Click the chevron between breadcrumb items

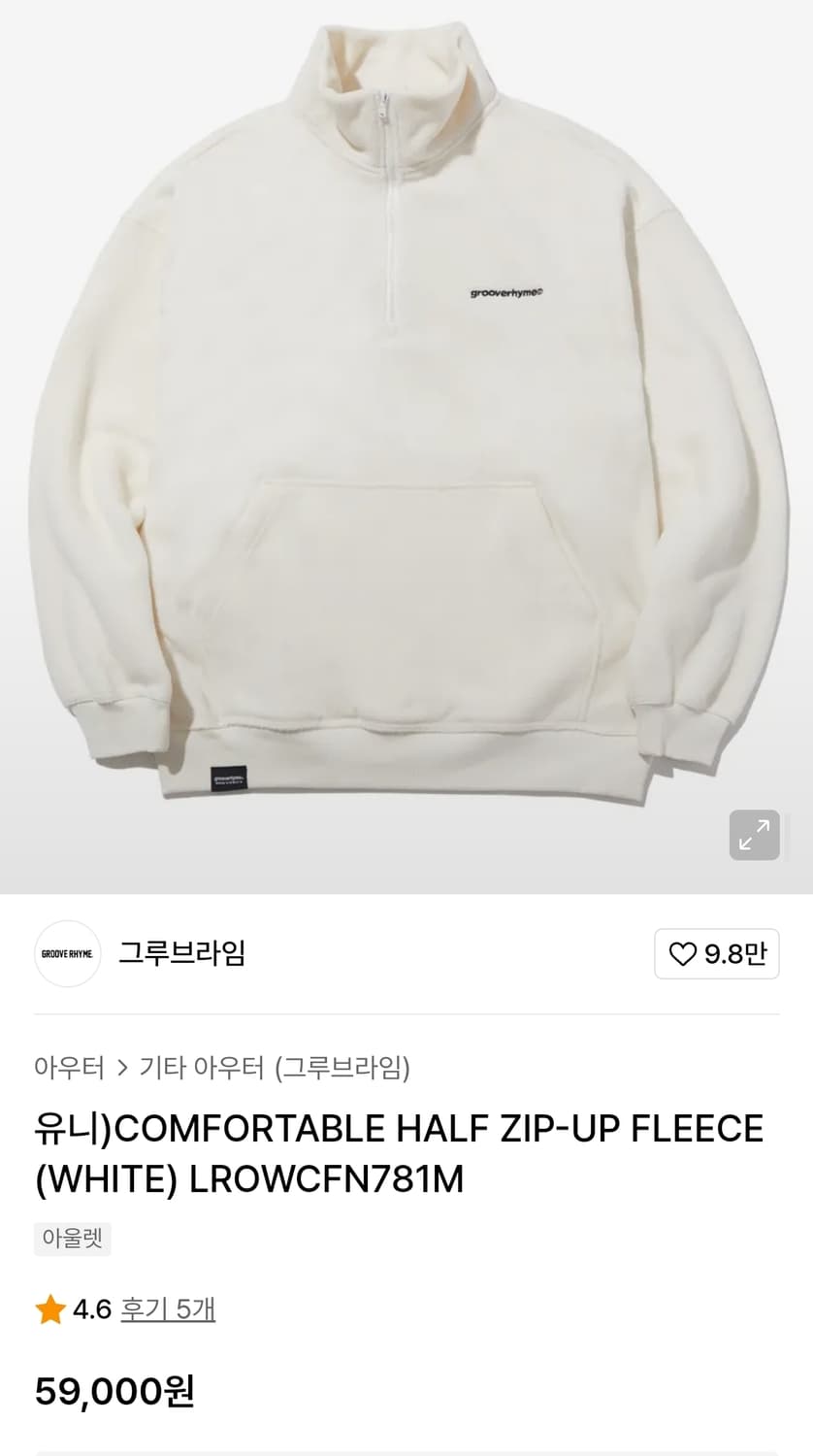(x=125, y=1067)
